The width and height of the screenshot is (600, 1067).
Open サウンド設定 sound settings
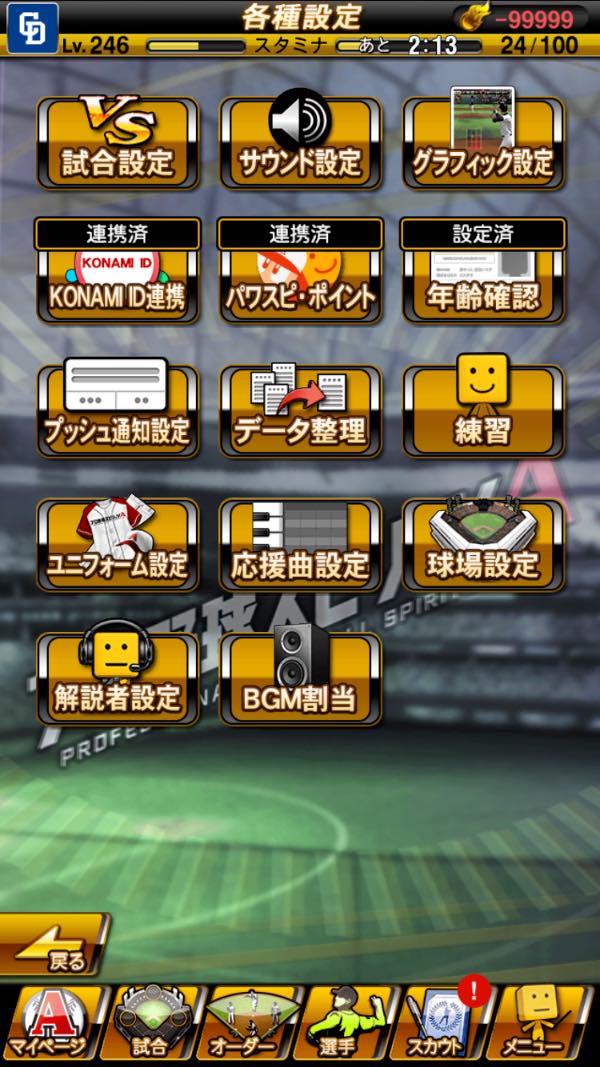coord(300,143)
